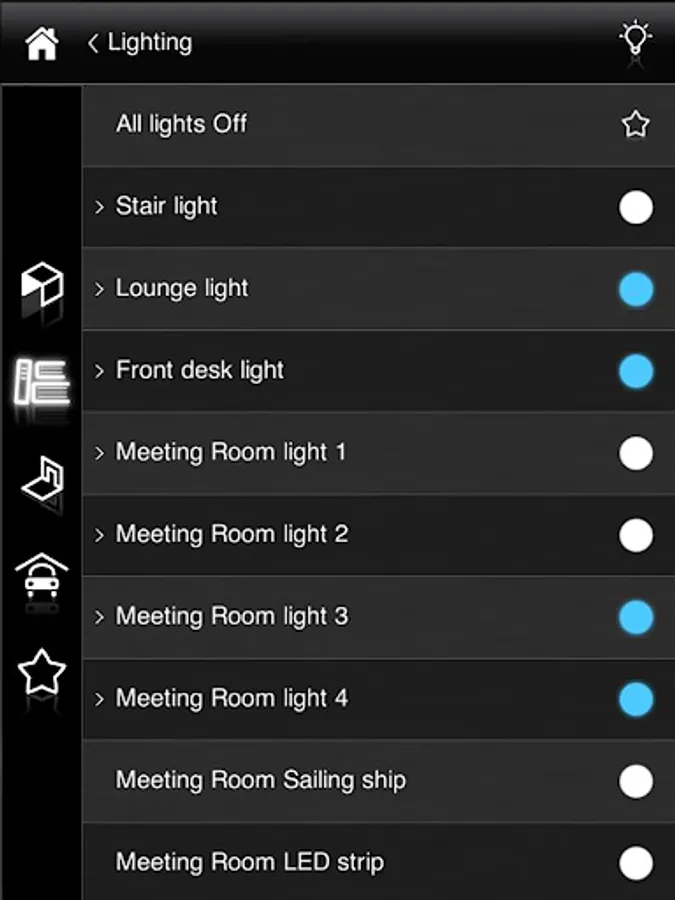Activate All lights Off
Screen dimensions: 675x900
(x=182, y=125)
